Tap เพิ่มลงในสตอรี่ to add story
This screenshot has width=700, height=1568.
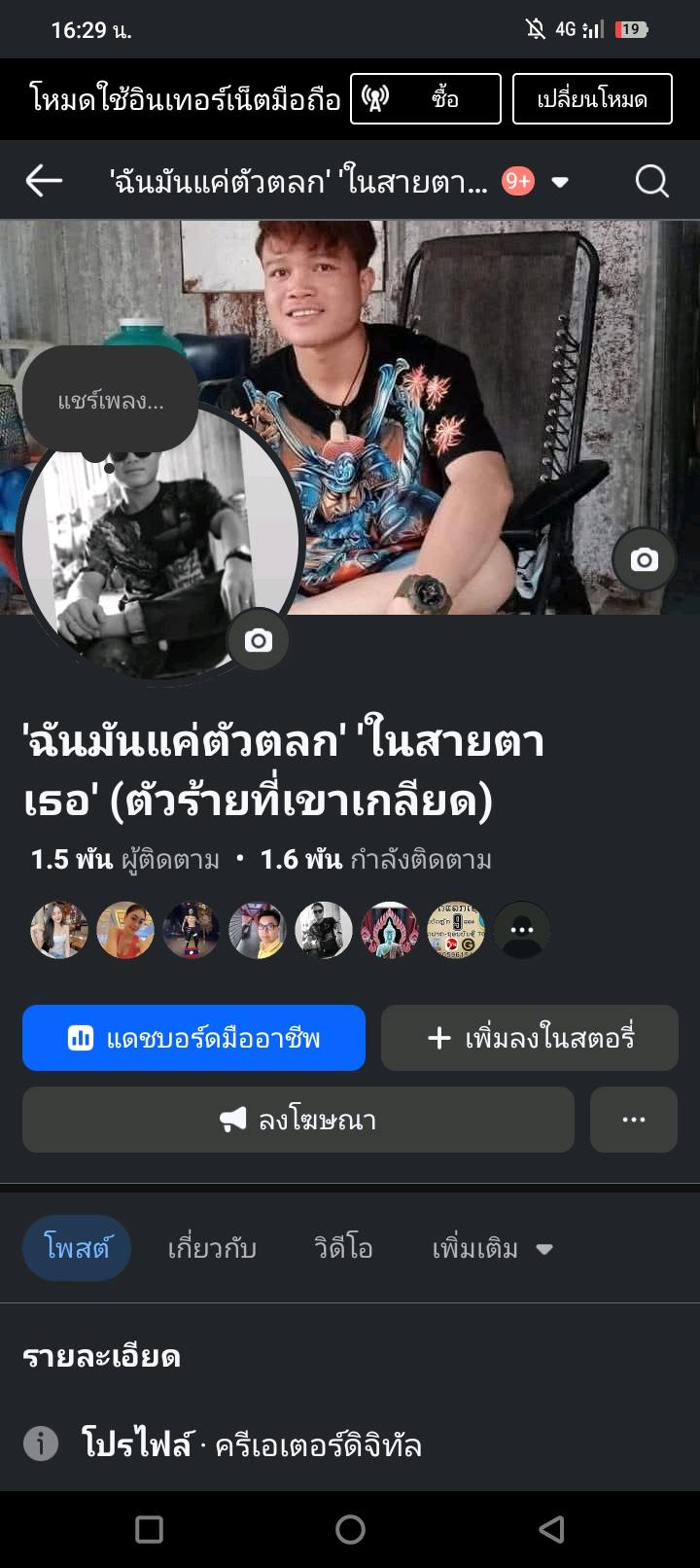(530, 1038)
